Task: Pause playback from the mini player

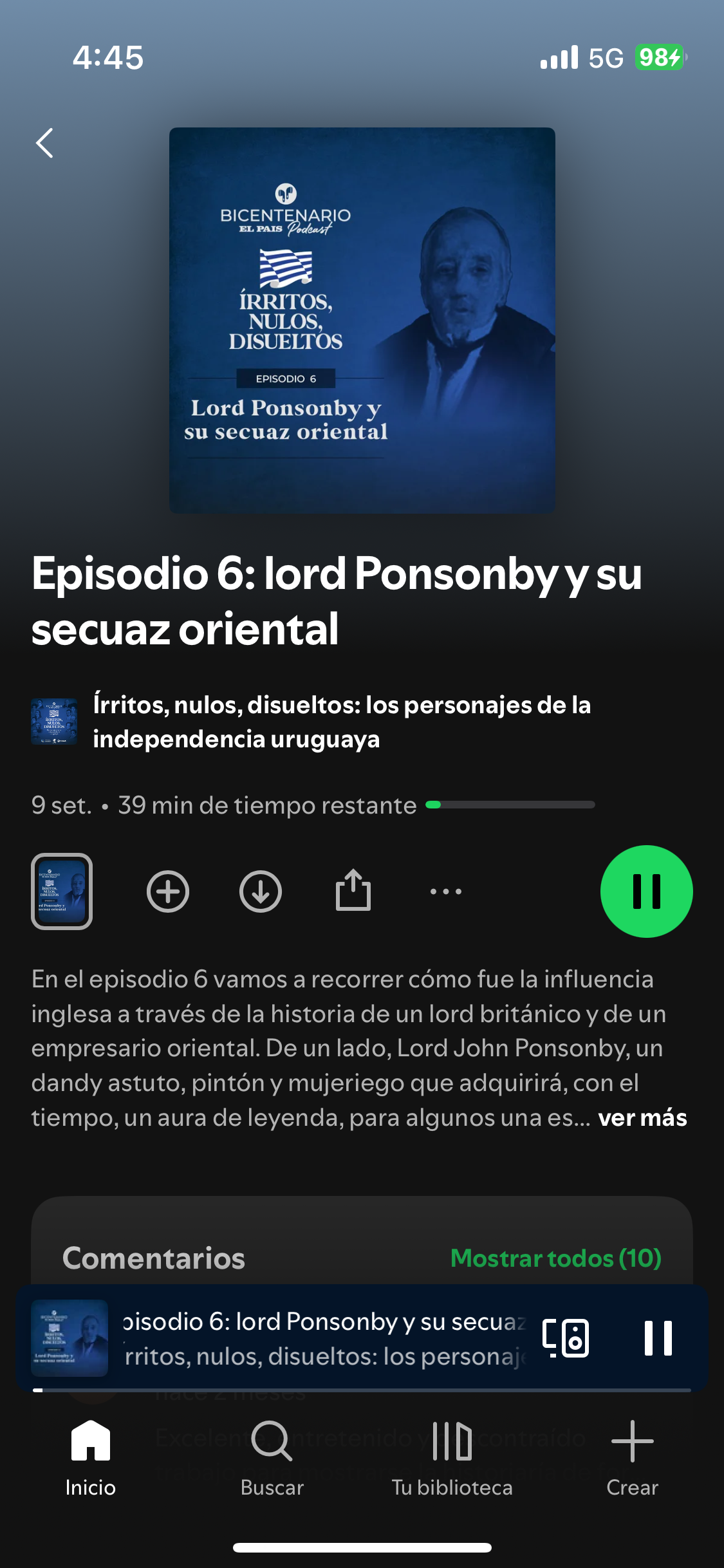Action: pyautogui.click(x=658, y=1338)
